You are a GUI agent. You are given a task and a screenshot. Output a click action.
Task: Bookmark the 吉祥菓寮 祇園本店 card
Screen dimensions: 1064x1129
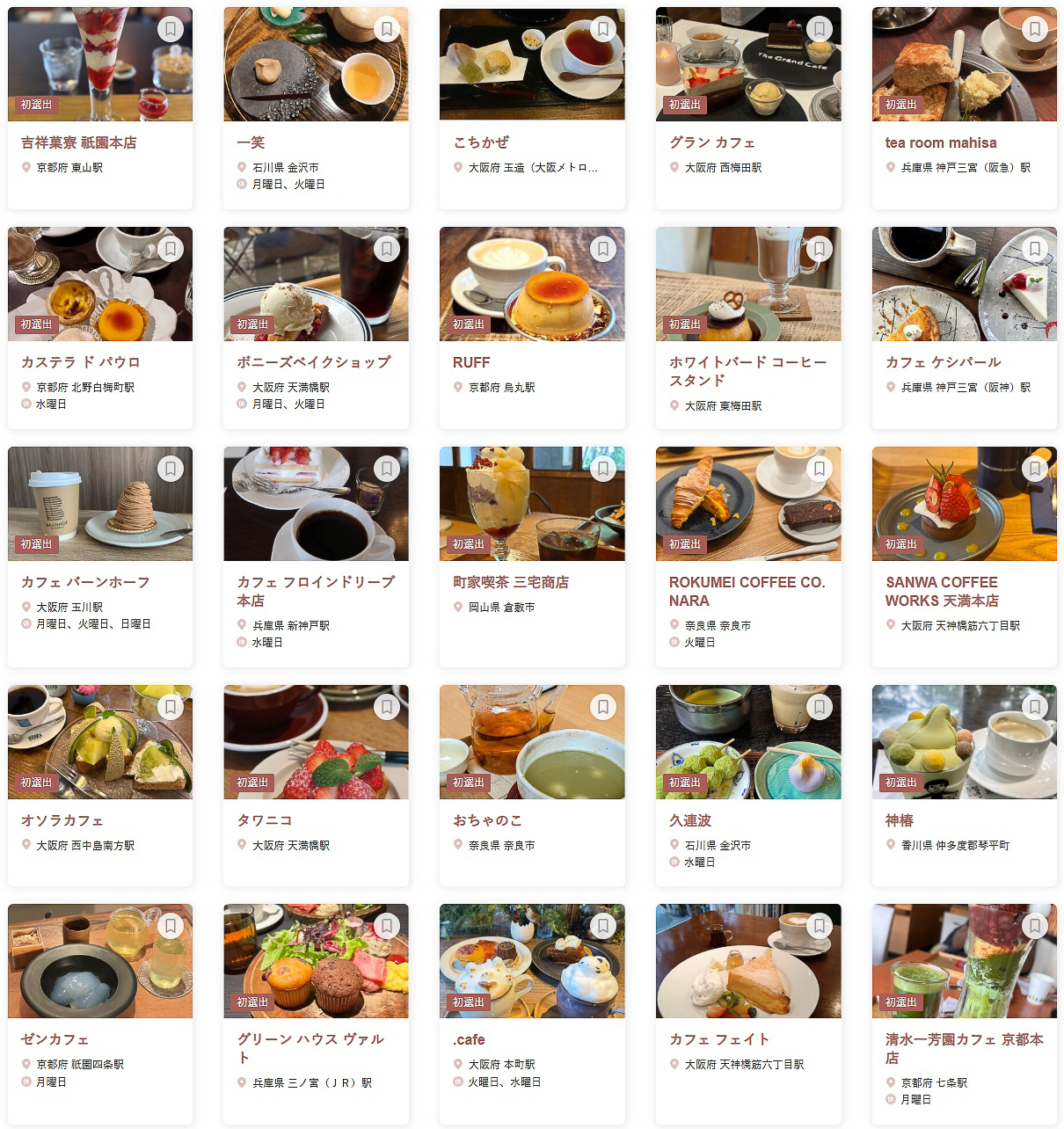(x=170, y=28)
